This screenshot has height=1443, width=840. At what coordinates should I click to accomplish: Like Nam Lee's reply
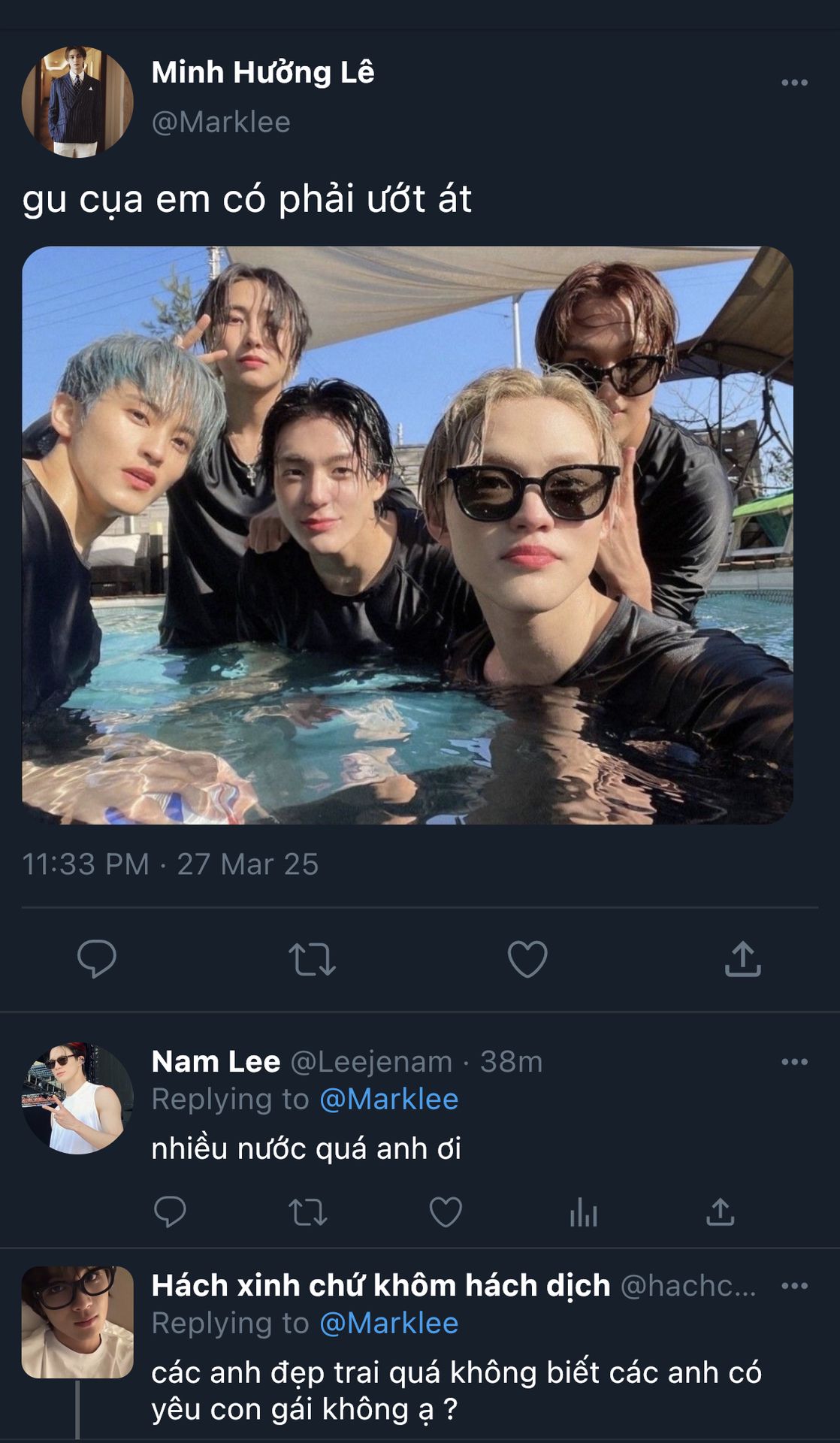coord(446,1212)
